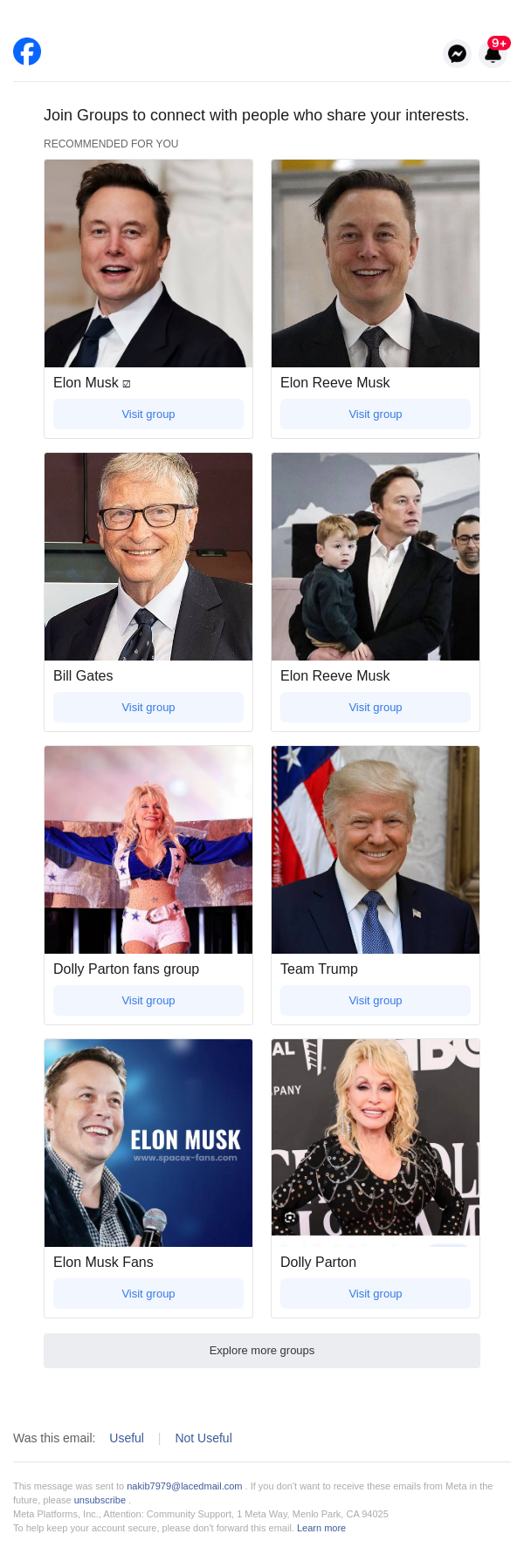Tap Visit group under Team Trump
This screenshot has height=1568, width=524.
coord(376,1000)
